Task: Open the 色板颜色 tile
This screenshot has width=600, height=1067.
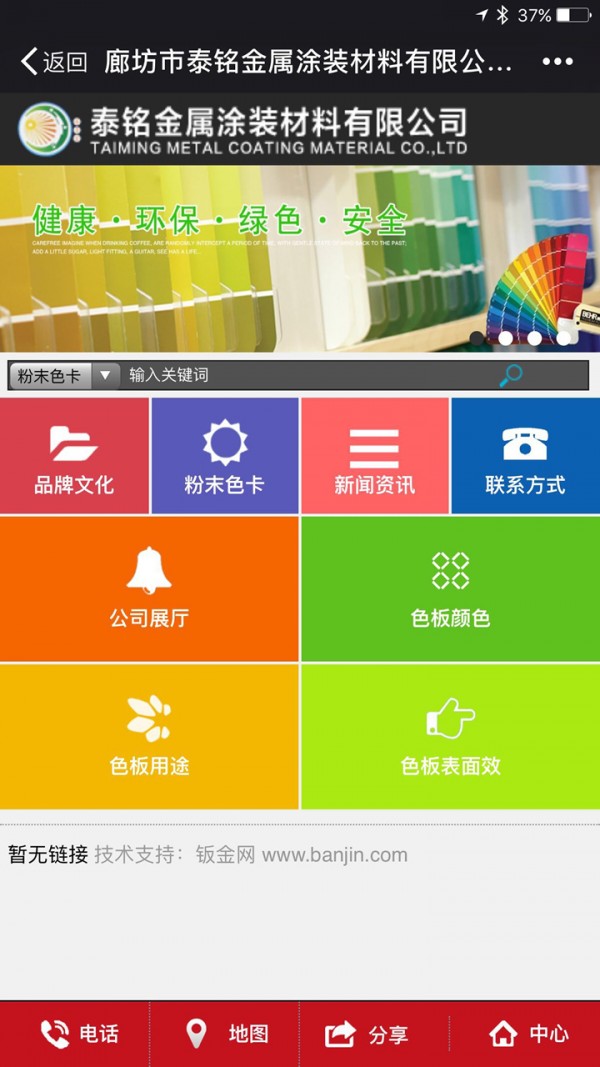Action: (450, 588)
